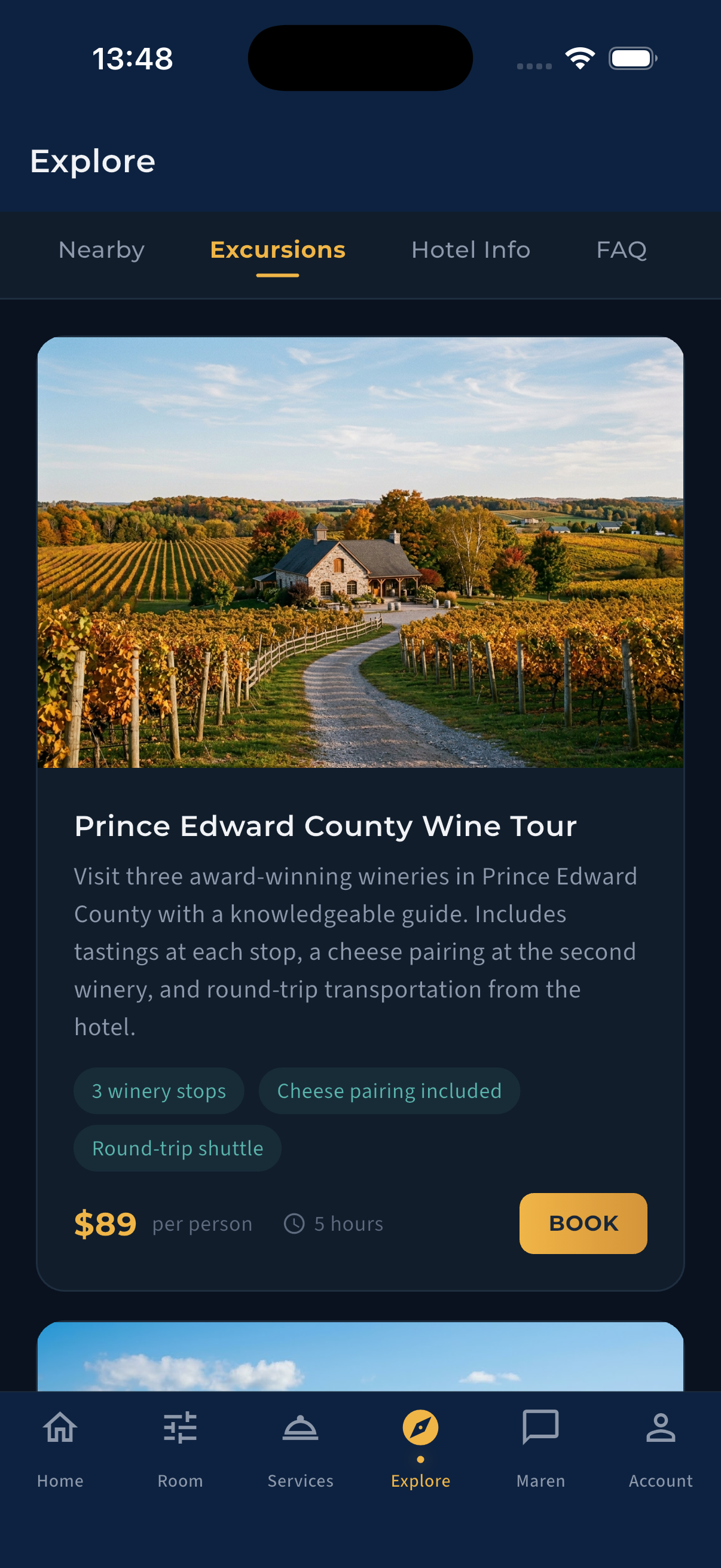This screenshot has width=721, height=1568.
Task: Toggle the Cheese pairing included tag
Action: (389, 1091)
